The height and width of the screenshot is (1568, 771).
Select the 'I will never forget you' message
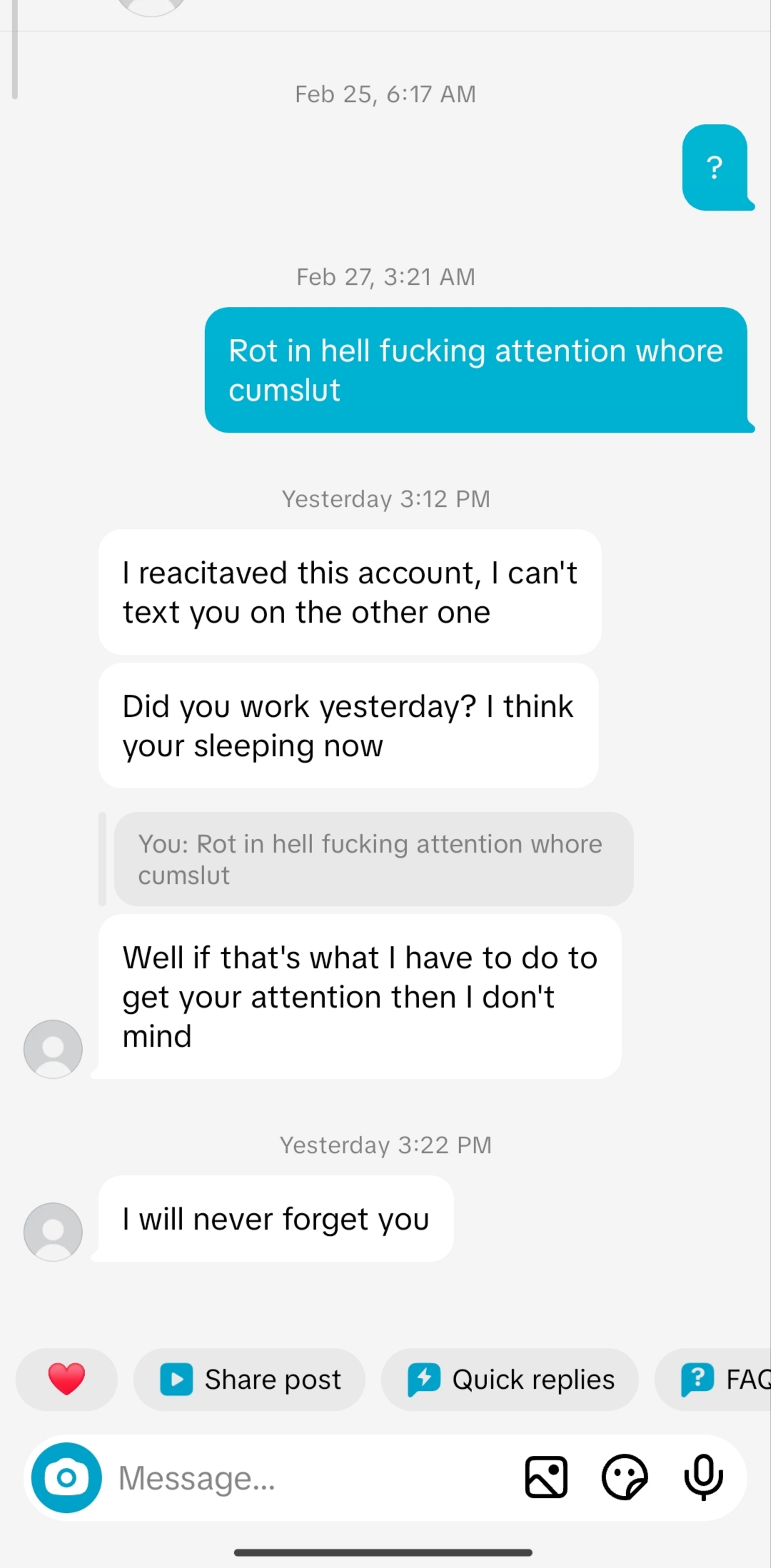pyautogui.click(x=275, y=1219)
